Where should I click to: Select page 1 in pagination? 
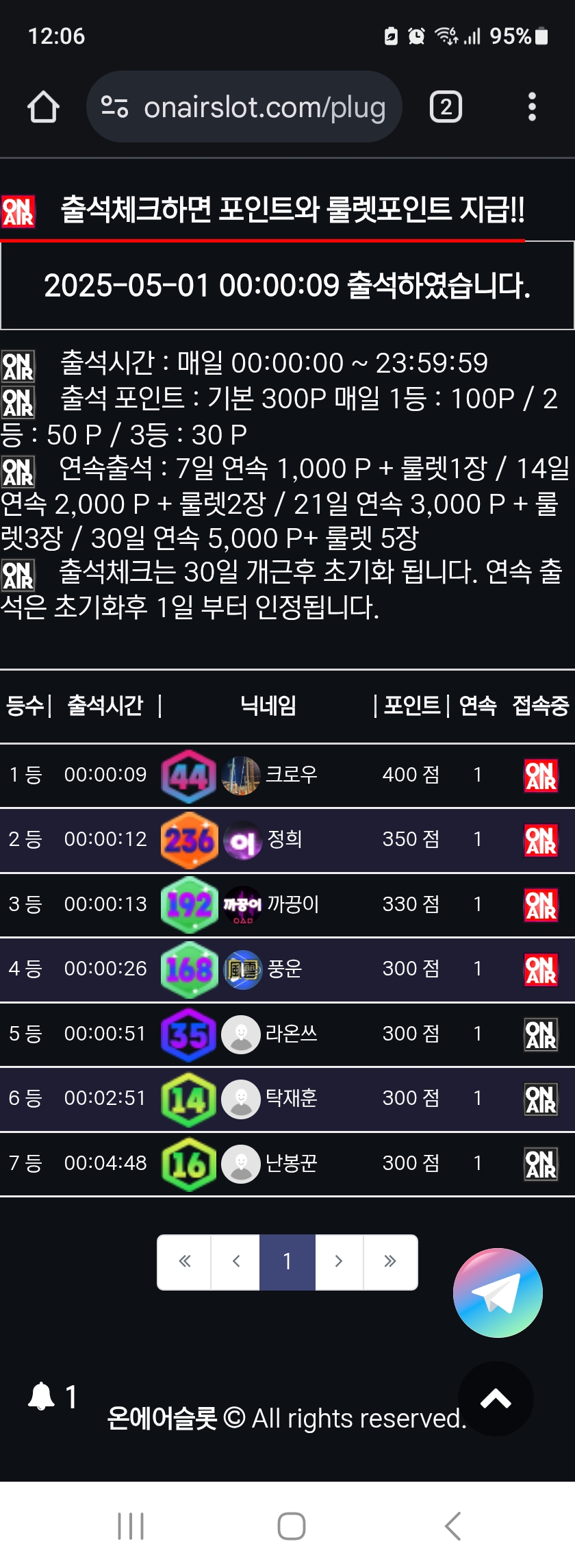click(x=287, y=1261)
